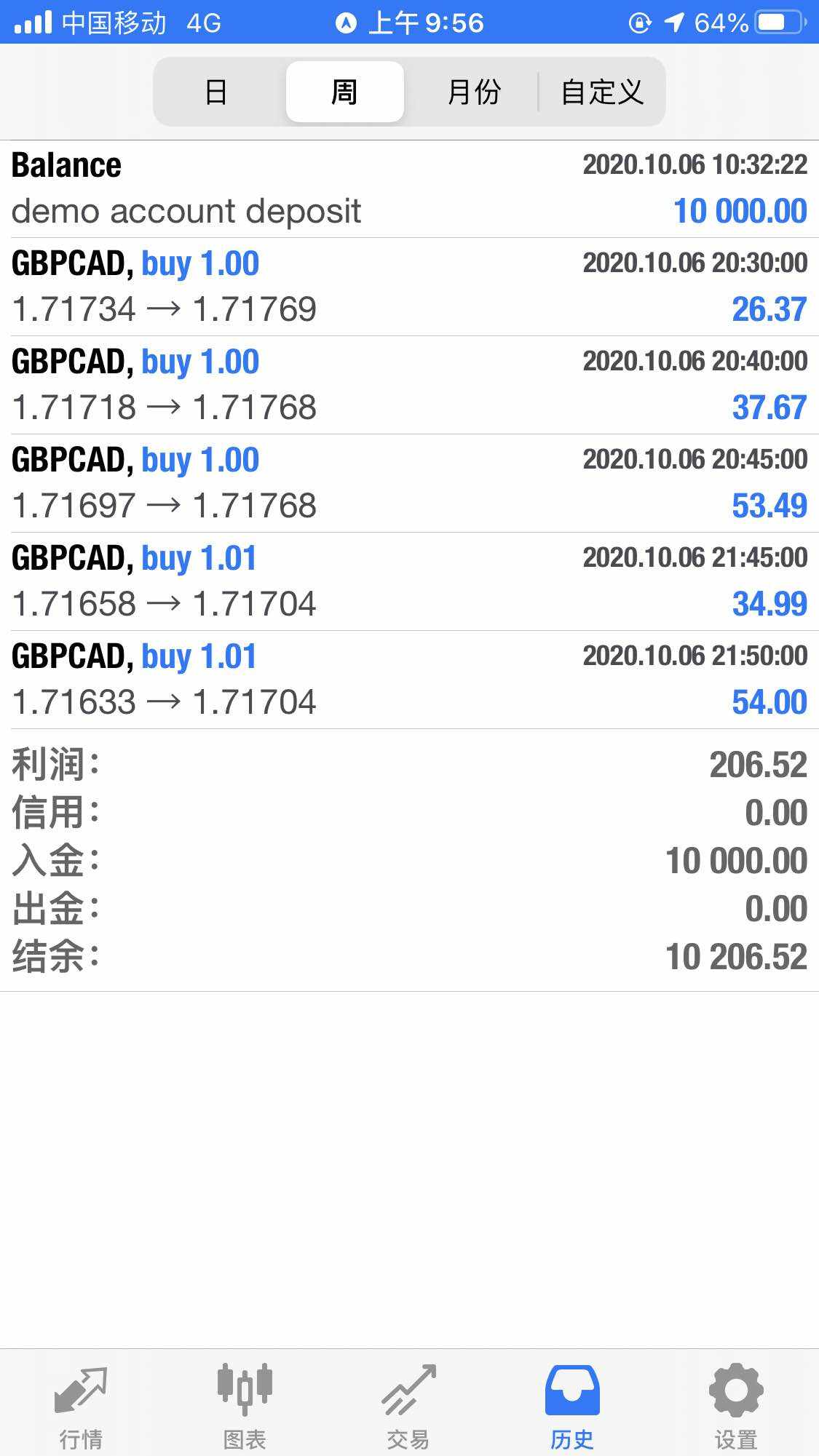This screenshot has width=819, height=1456.
Task: View the GBPCAD trade with profit 53.49
Action: pyautogui.click(x=409, y=483)
